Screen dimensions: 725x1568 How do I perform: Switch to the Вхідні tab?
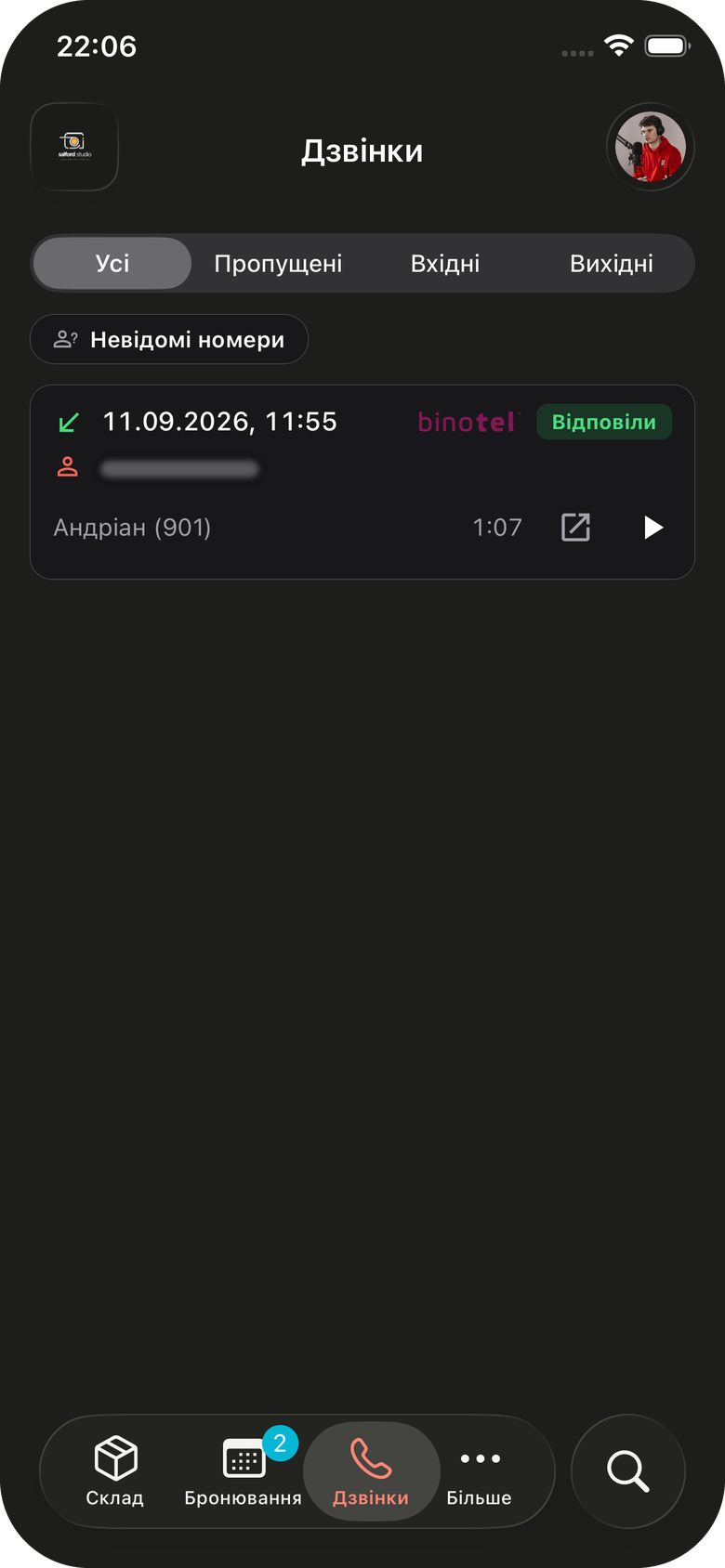click(x=445, y=264)
